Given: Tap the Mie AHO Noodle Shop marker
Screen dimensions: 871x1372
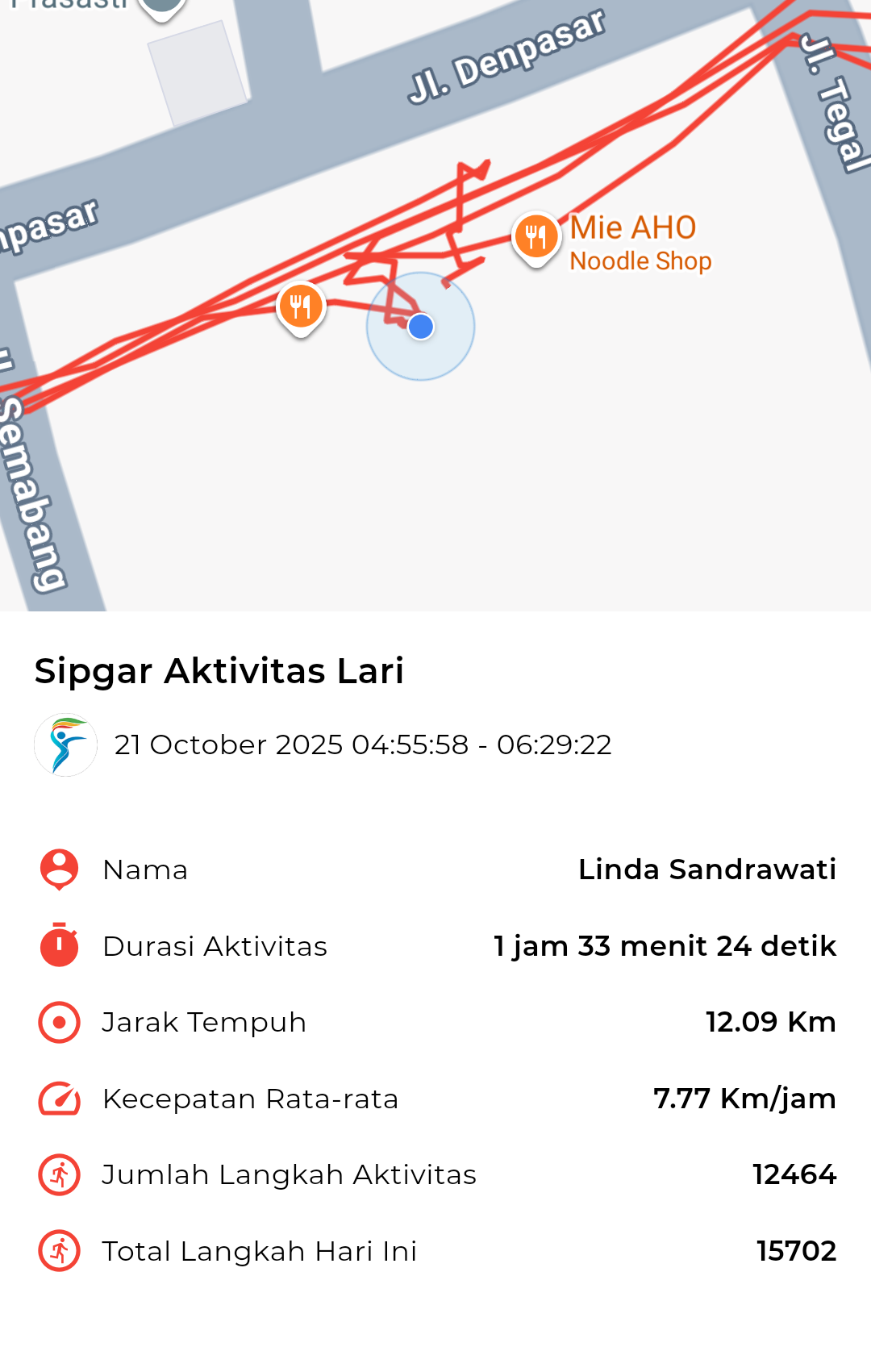Looking at the screenshot, I should pyautogui.click(x=536, y=237).
